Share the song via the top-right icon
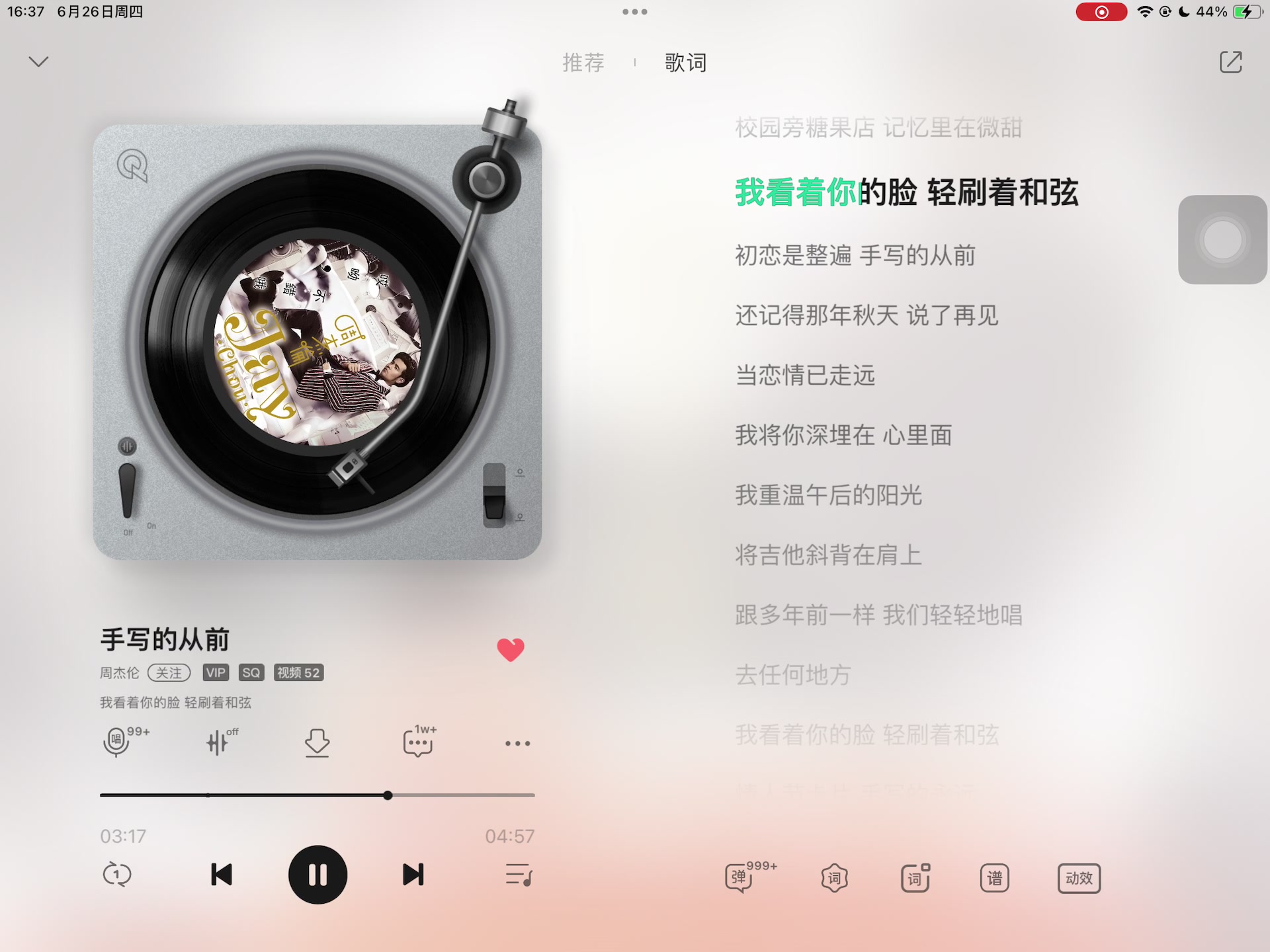1270x952 pixels. pyautogui.click(x=1230, y=62)
